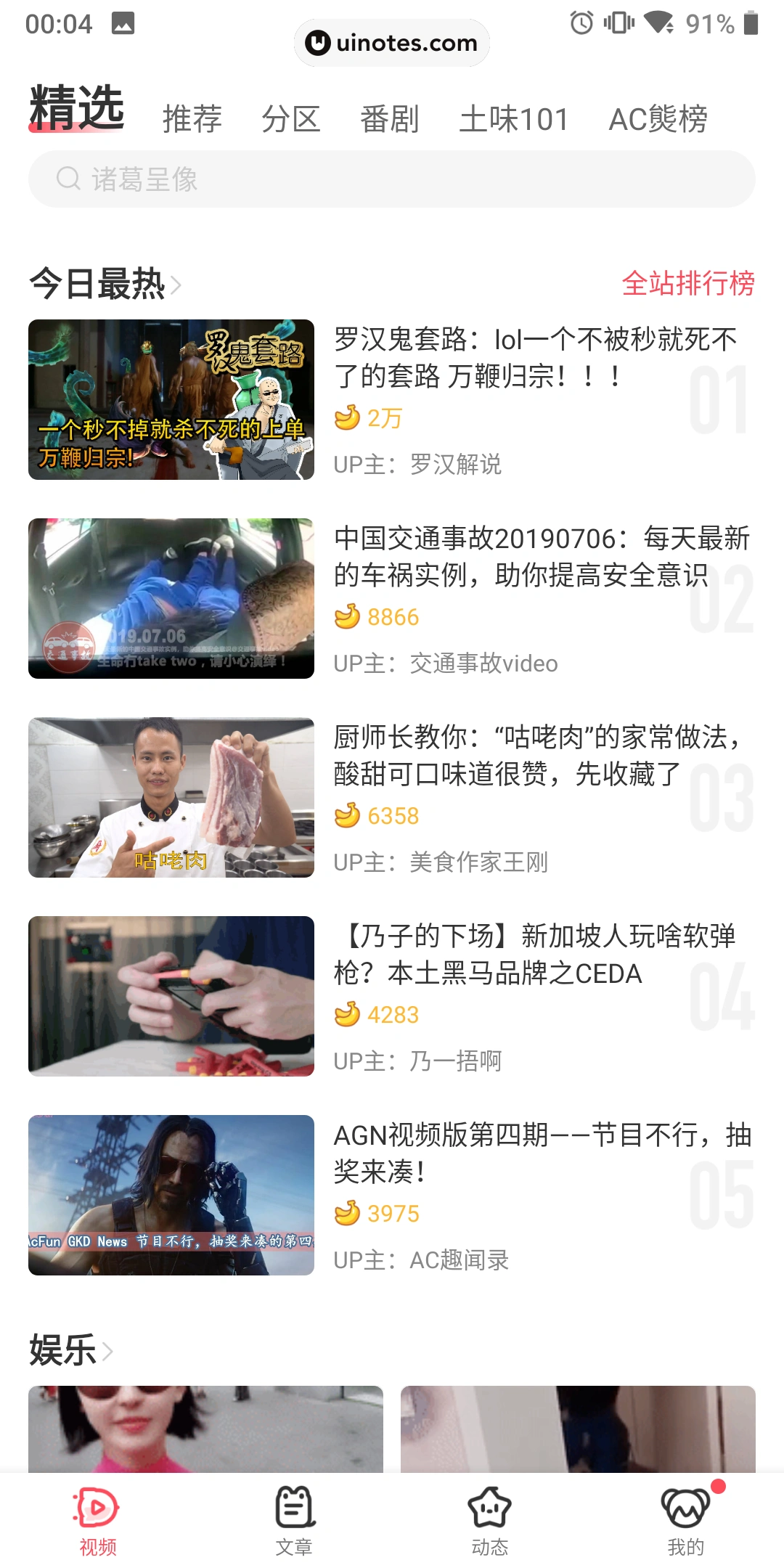Open the 分区 tab
The width and height of the screenshot is (784, 1568).
tap(290, 118)
